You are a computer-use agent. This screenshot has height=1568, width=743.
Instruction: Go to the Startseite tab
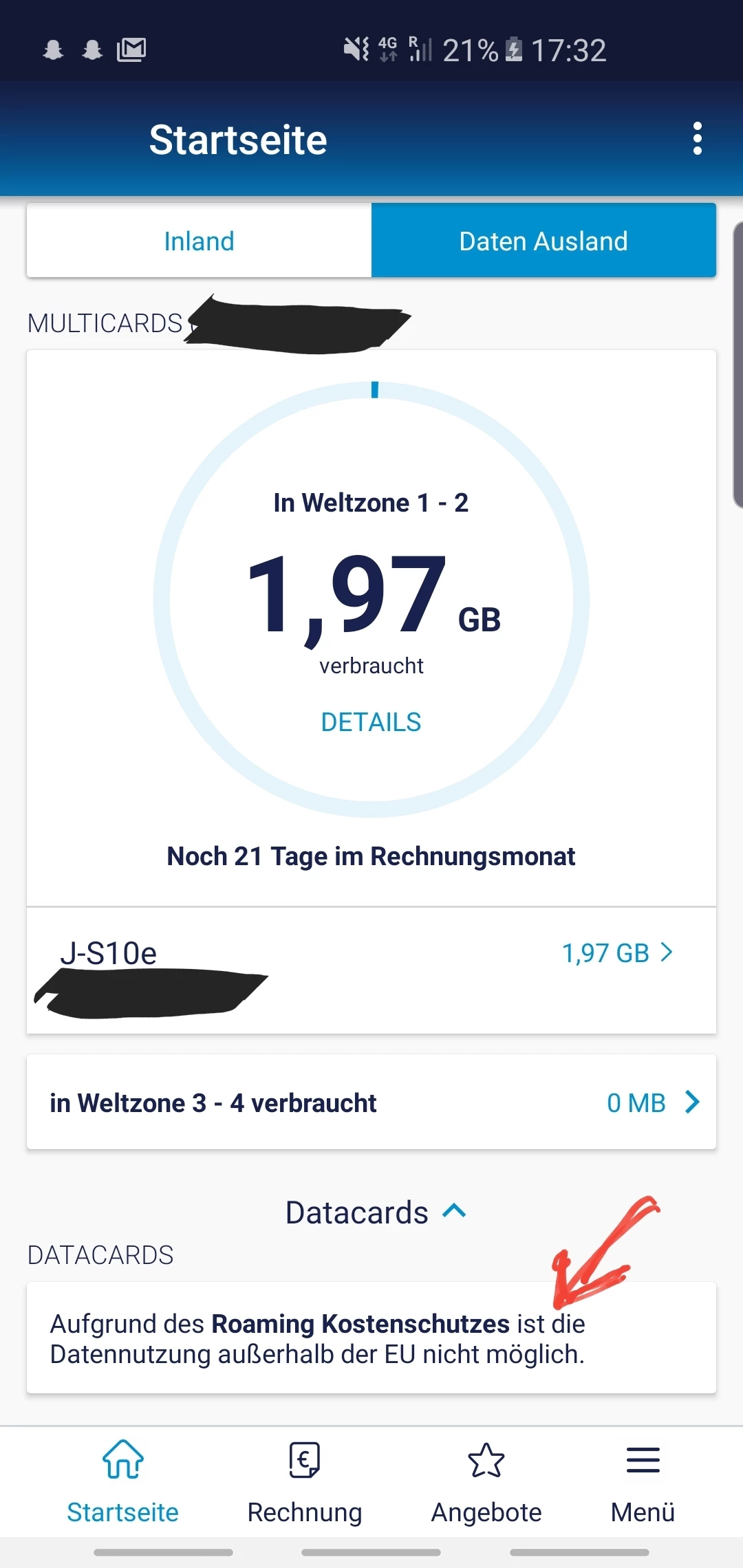pyautogui.click(x=122, y=1479)
